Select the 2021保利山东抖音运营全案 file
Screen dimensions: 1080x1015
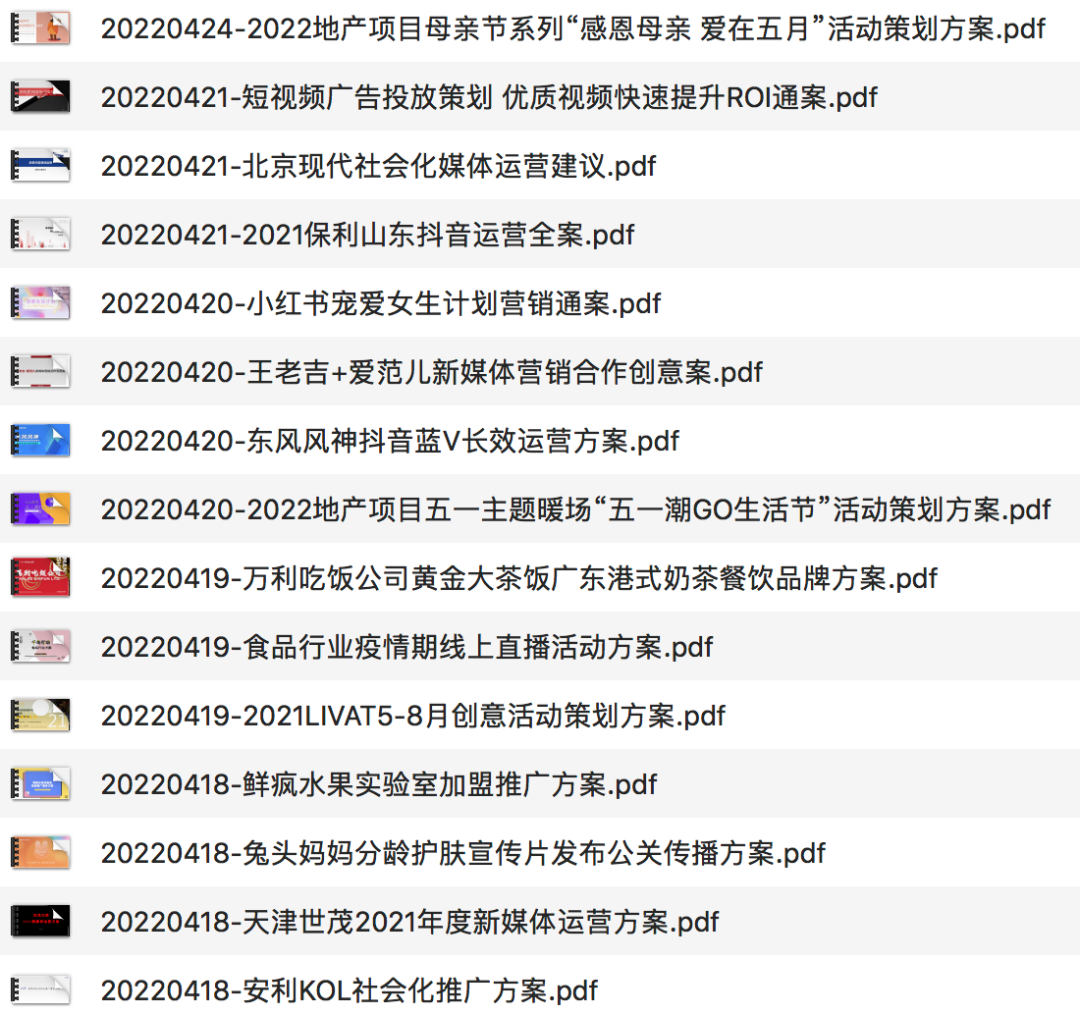click(367, 235)
